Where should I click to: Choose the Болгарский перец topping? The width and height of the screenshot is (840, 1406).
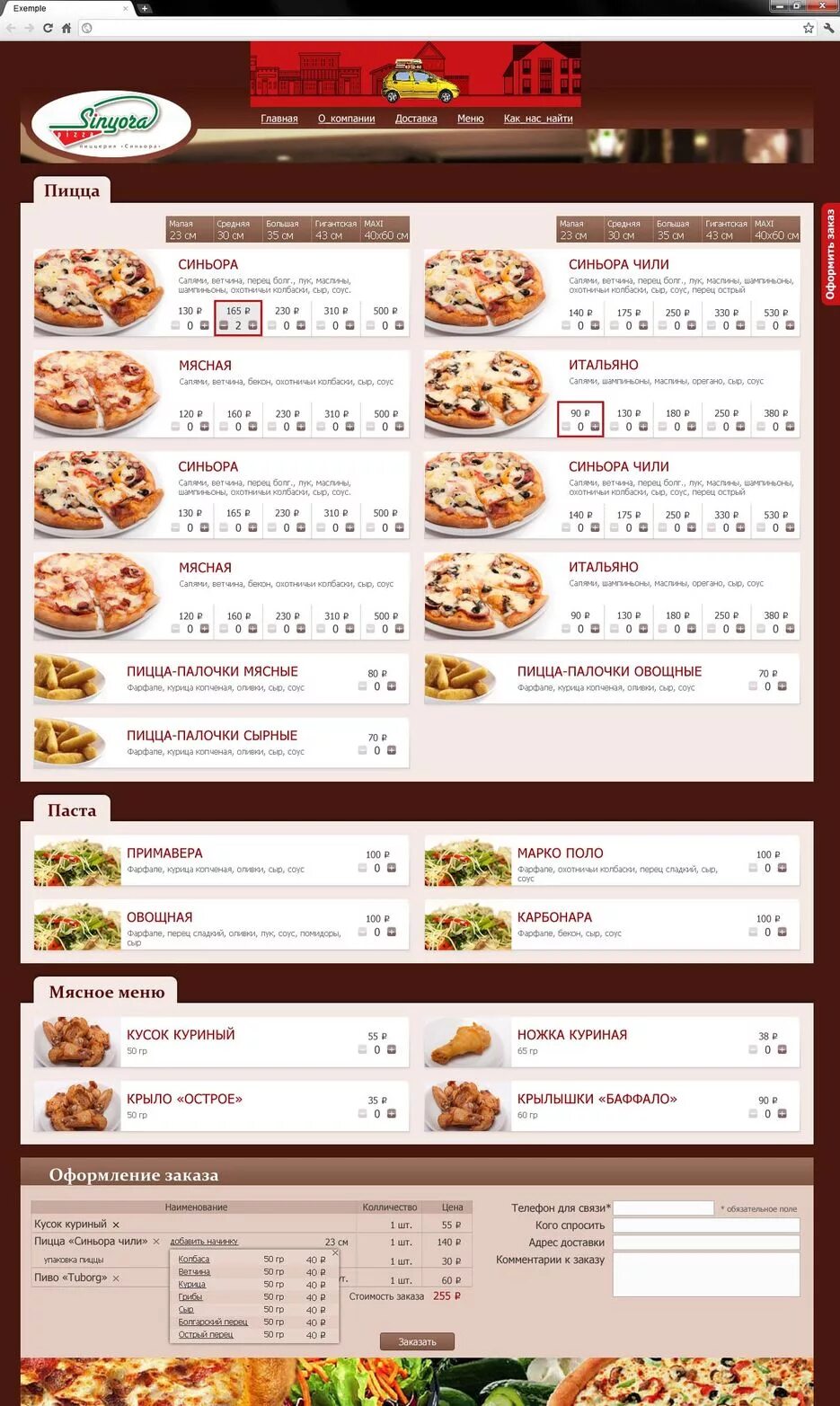[212, 1322]
